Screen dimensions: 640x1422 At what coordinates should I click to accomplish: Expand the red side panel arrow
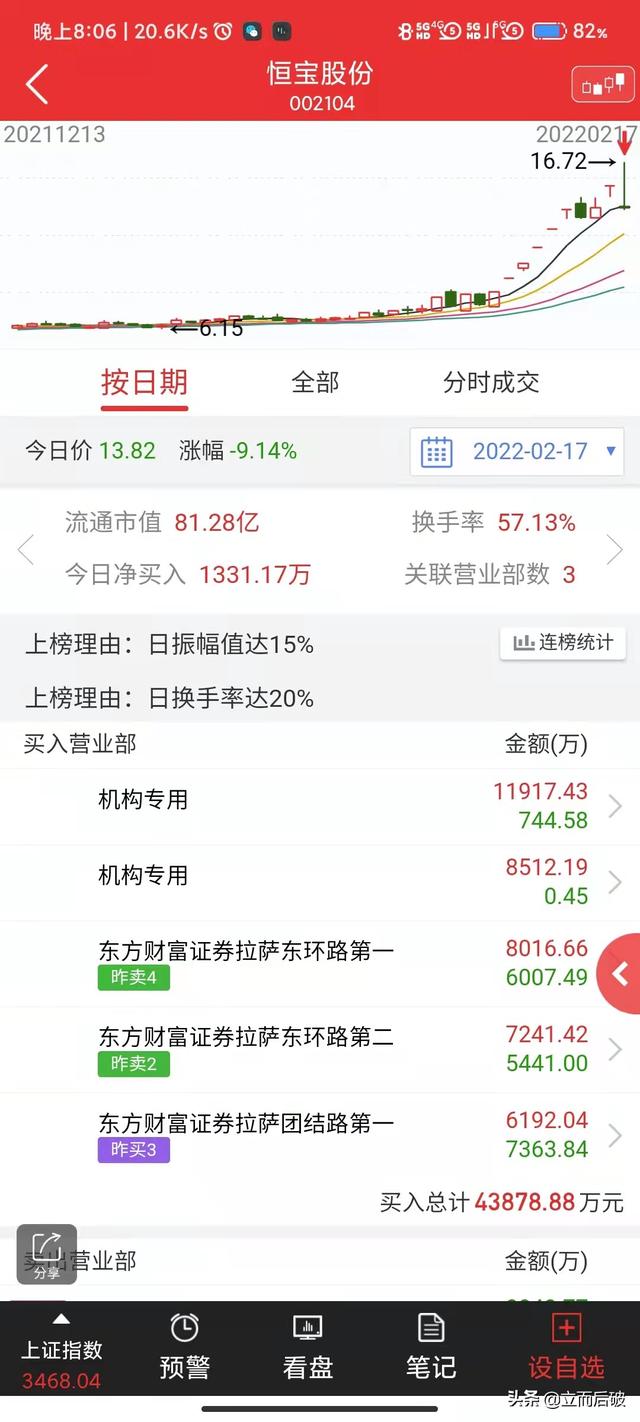tap(620, 973)
